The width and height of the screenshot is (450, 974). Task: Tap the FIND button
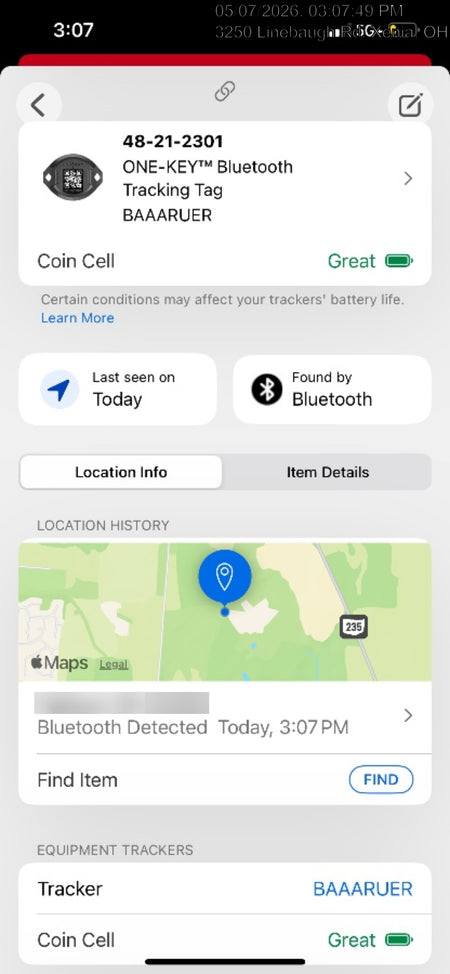[x=381, y=780]
